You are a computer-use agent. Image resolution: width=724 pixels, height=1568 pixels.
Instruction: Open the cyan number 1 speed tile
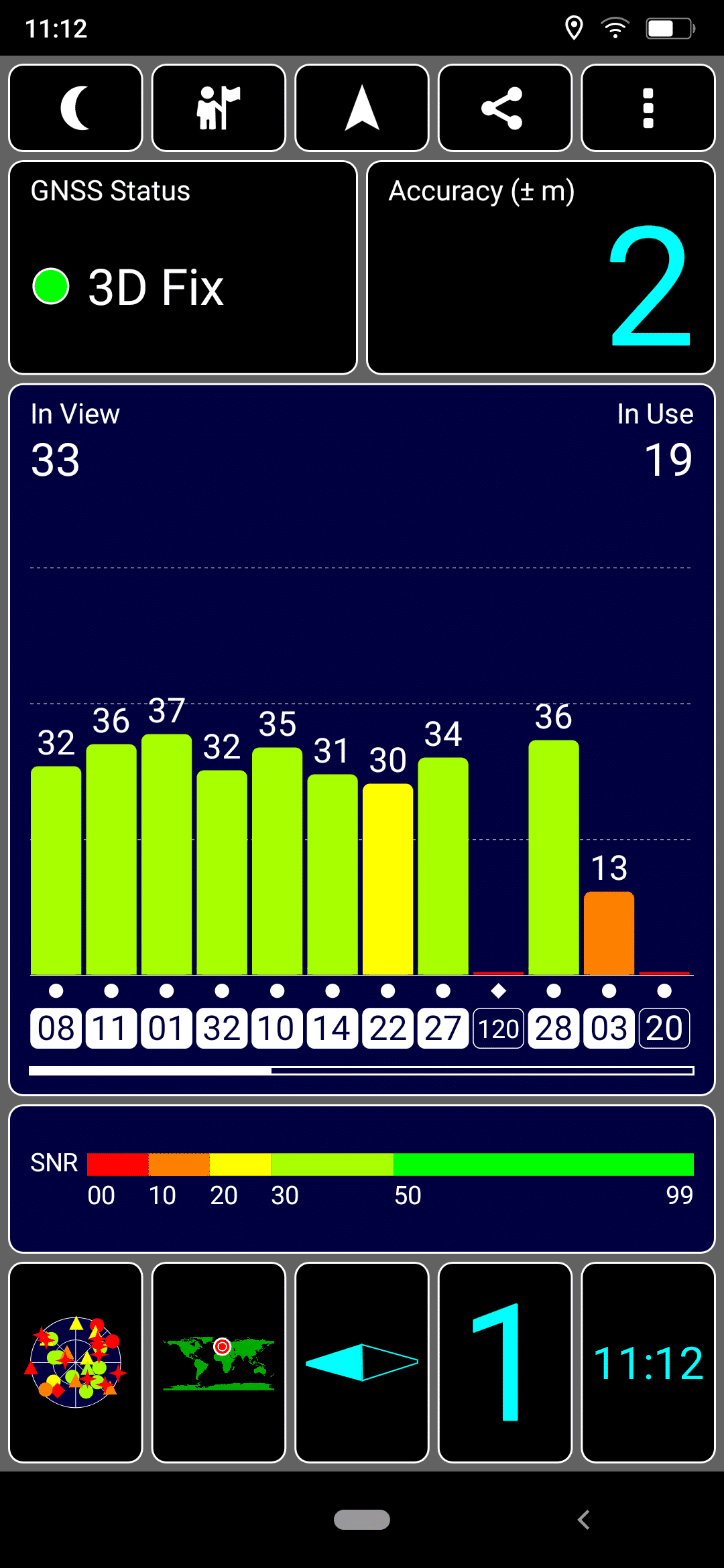coord(505,1362)
